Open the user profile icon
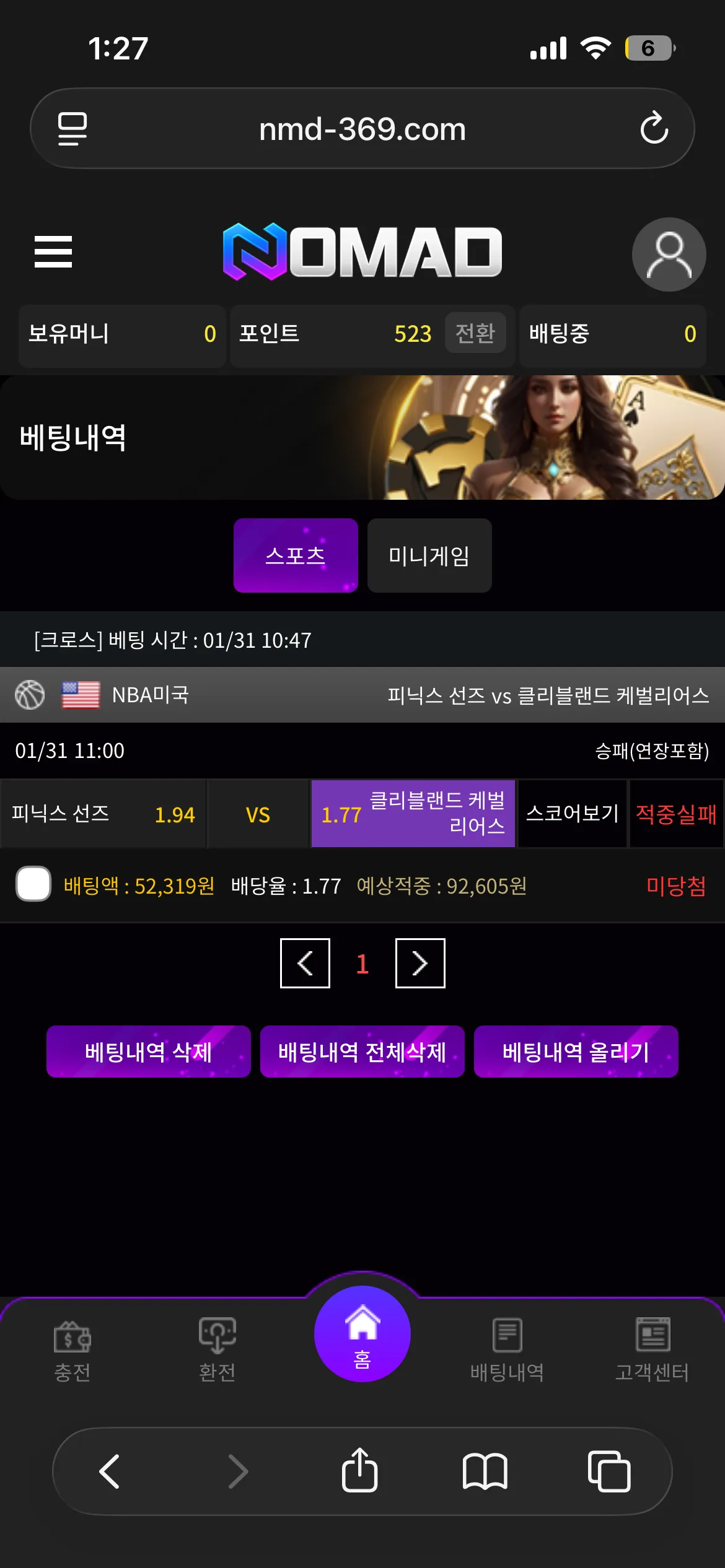The image size is (725, 1568). pos(669,255)
